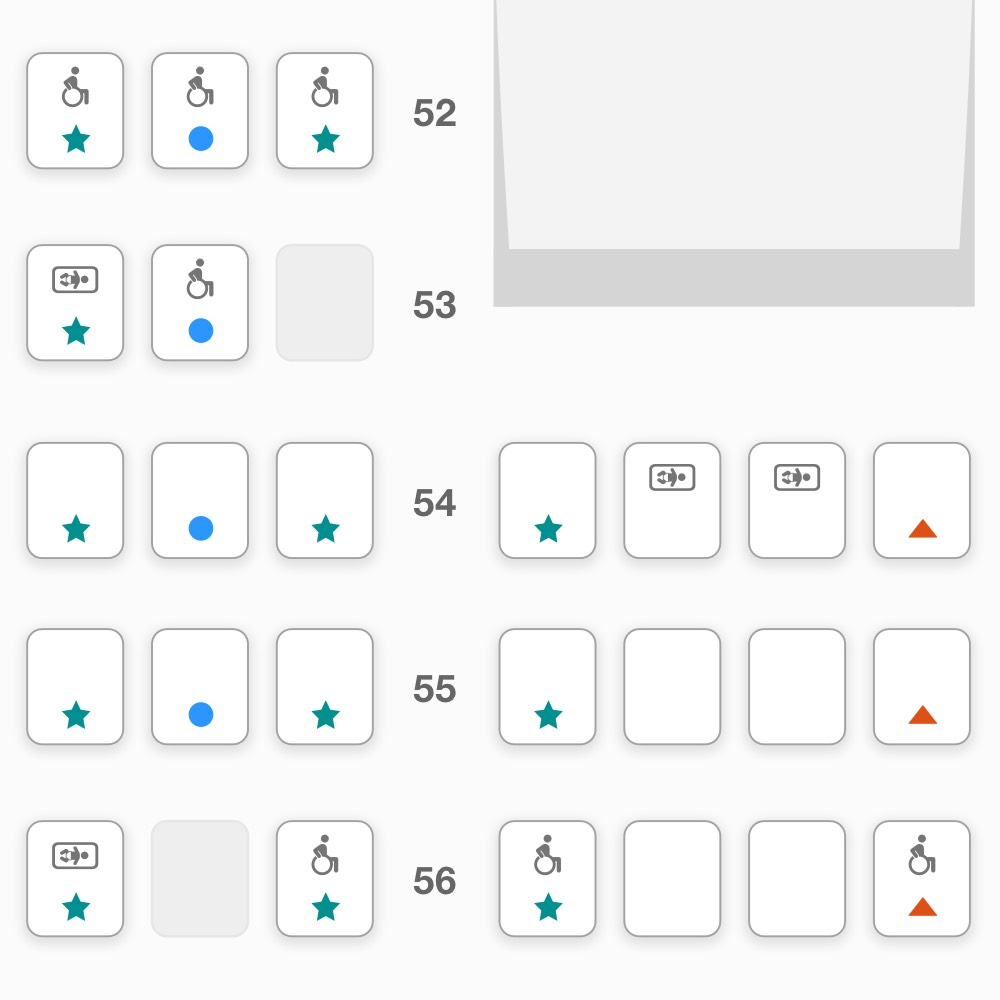Pick the bassinet seat in row 56

coord(75,879)
